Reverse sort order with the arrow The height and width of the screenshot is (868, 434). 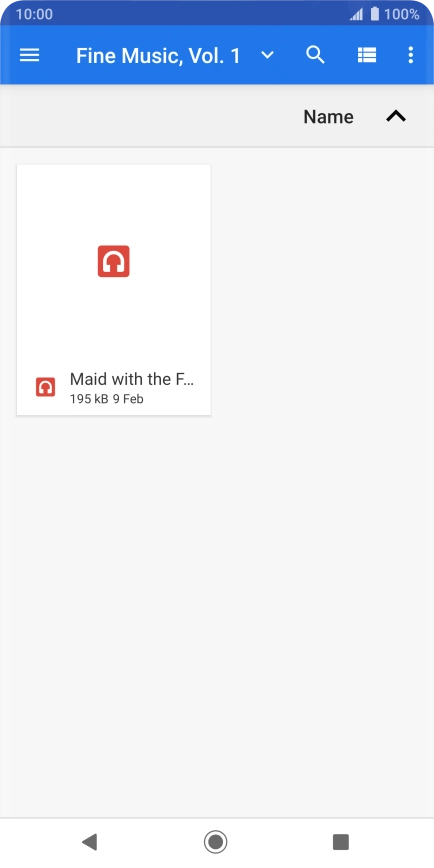pos(396,116)
